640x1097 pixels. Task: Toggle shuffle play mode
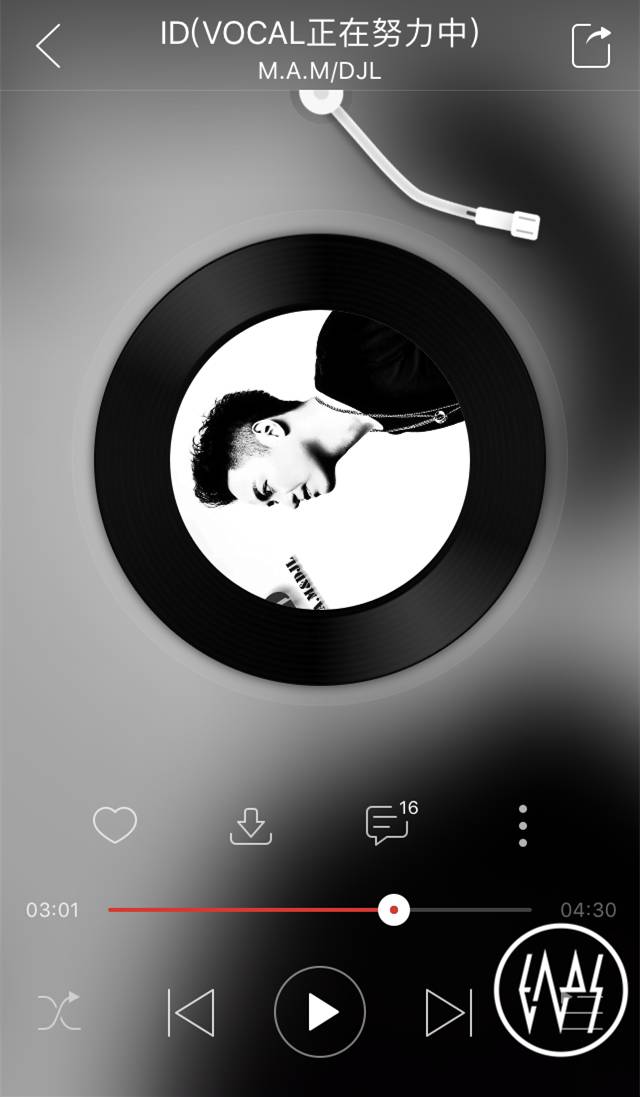[x=59, y=1012]
